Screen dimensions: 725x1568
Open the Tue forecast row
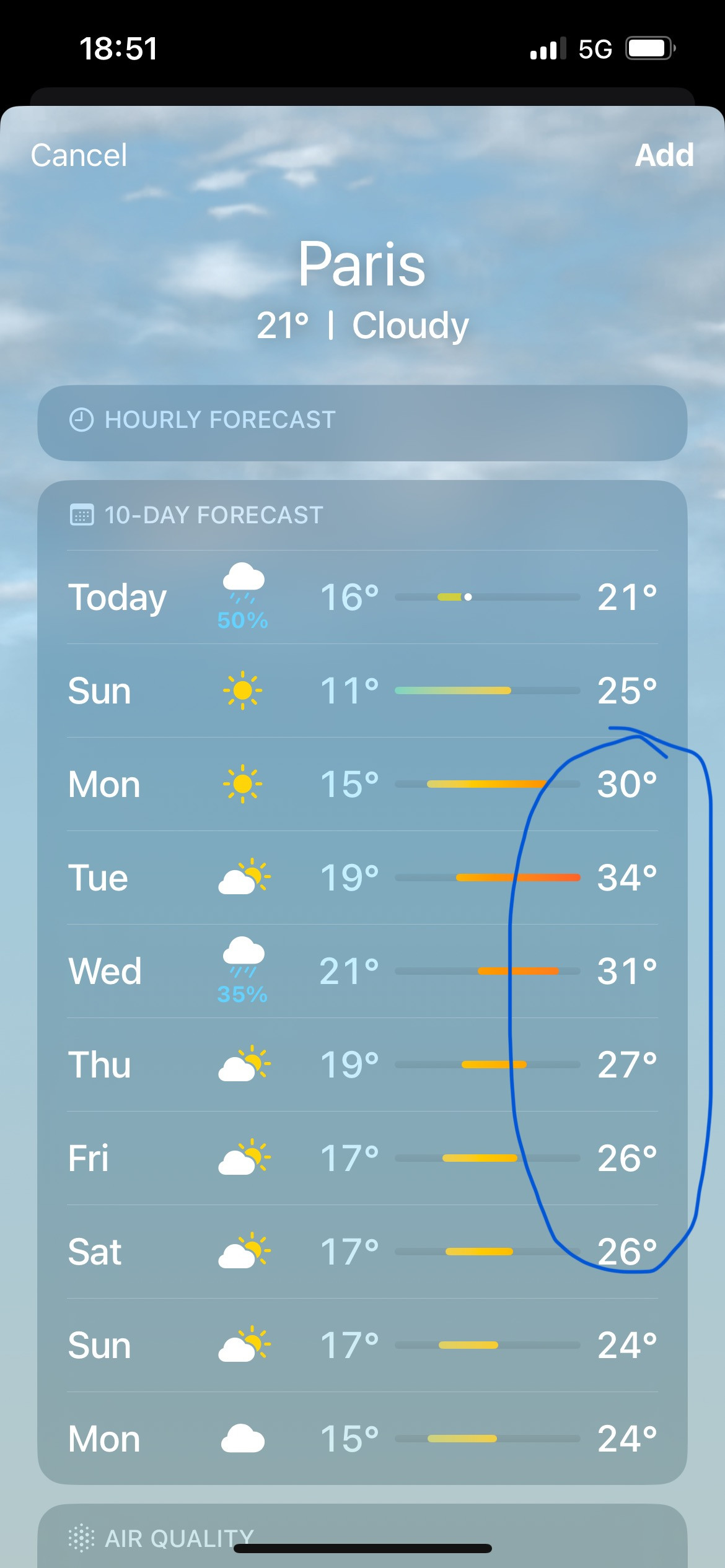point(362,878)
